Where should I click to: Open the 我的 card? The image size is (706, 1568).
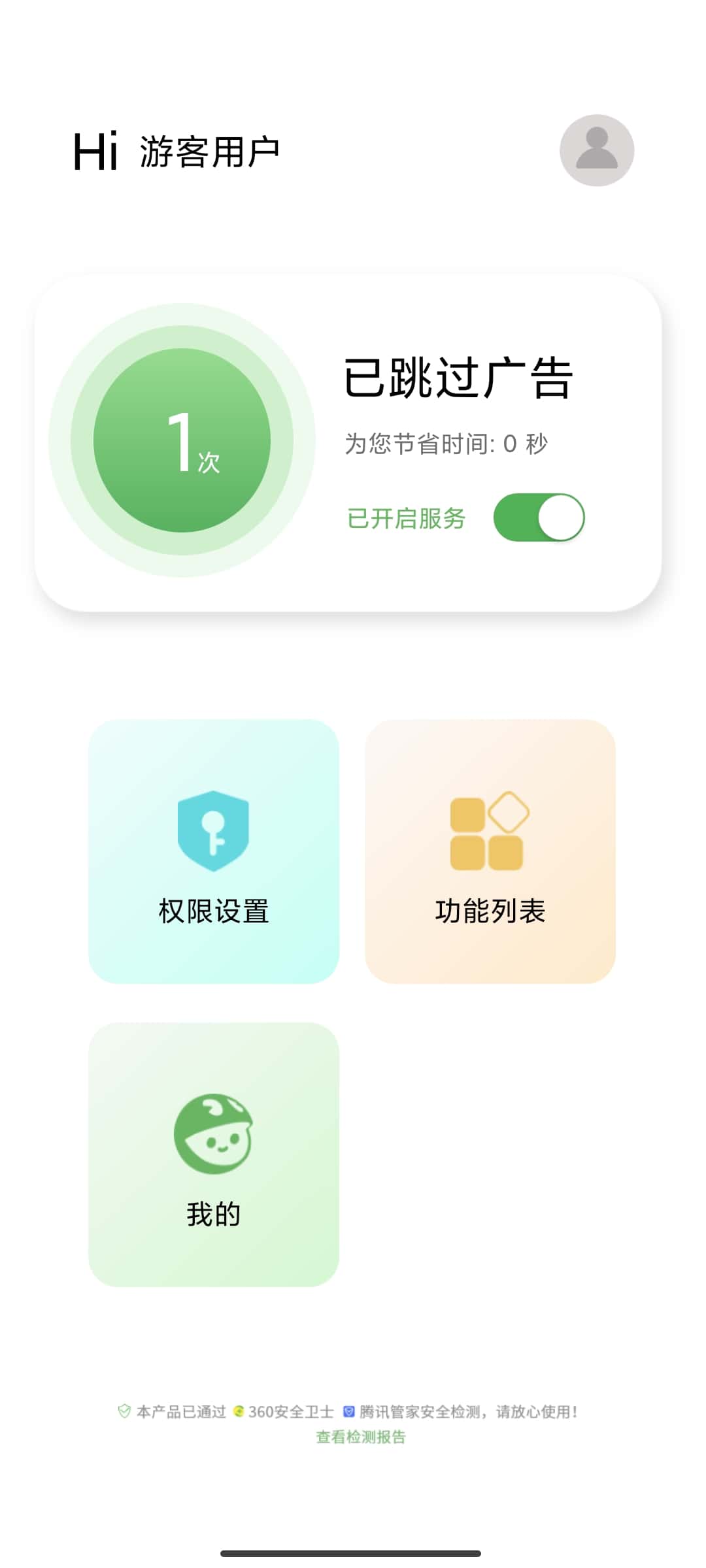click(x=214, y=1154)
